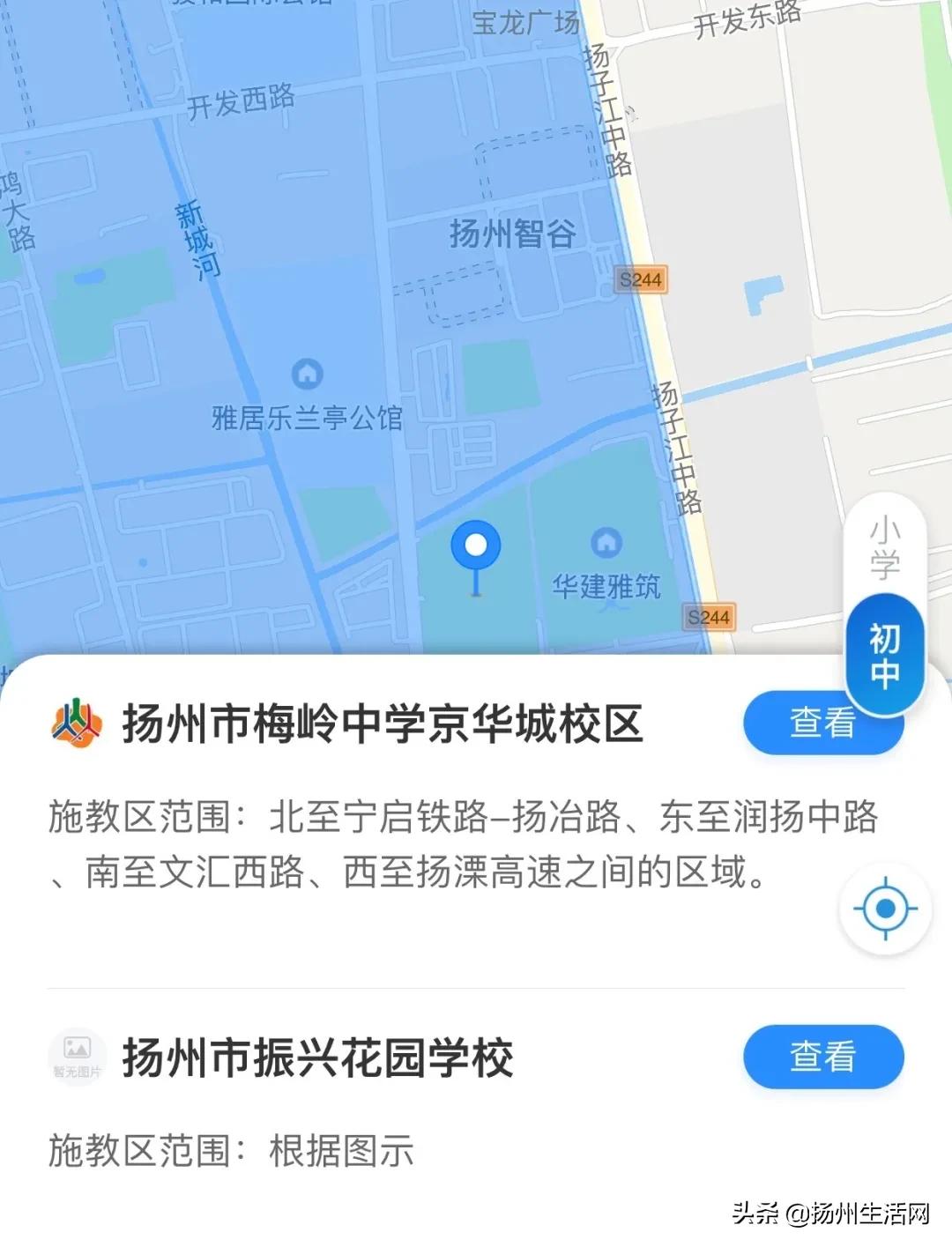This screenshot has width=952, height=1247.
Task: Click the 梅岭中学京华城校区 school logo icon
Action: coord(78,723)
